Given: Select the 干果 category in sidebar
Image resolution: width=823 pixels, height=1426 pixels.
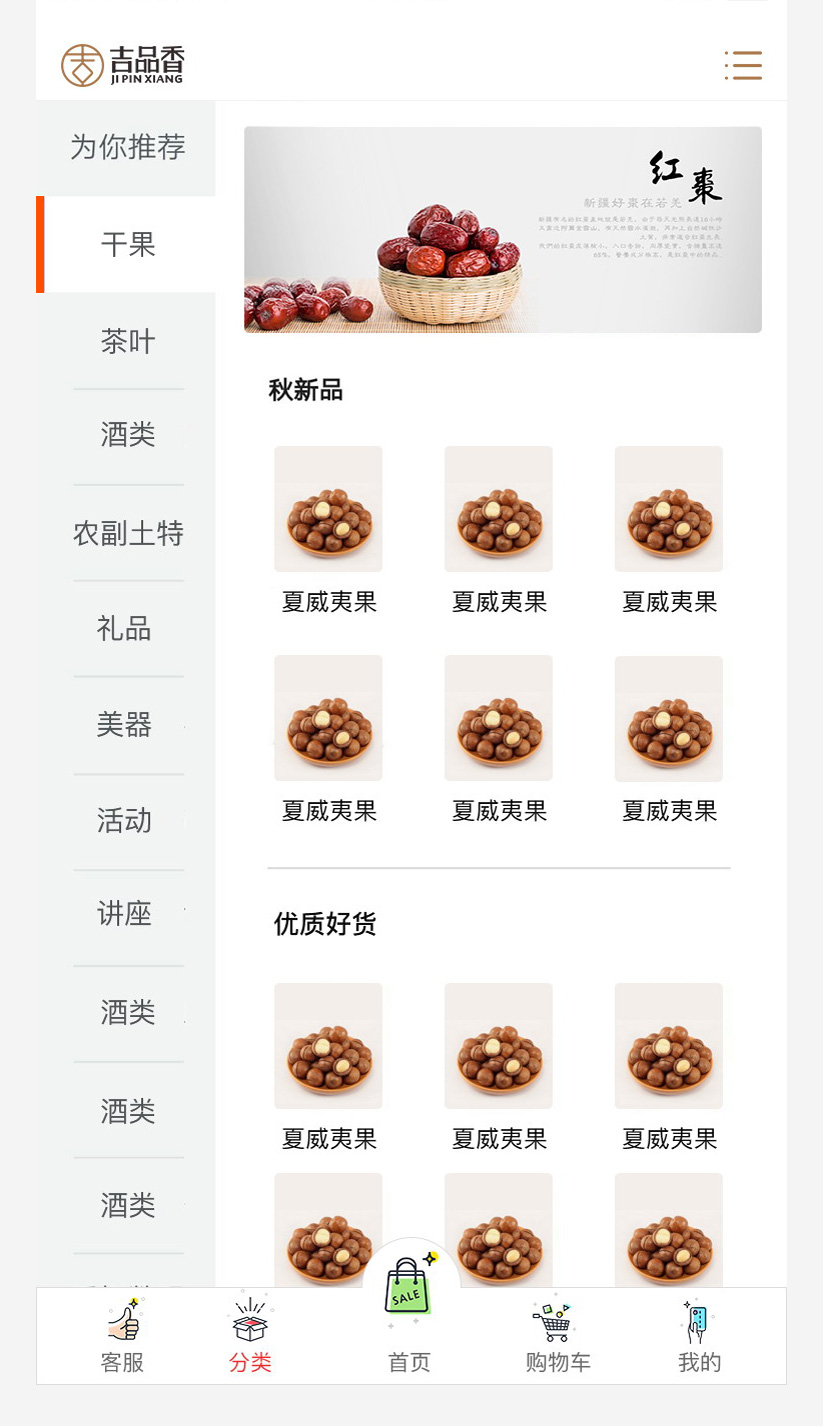Looking at the screenshot, I should click(x=128, y=245).
